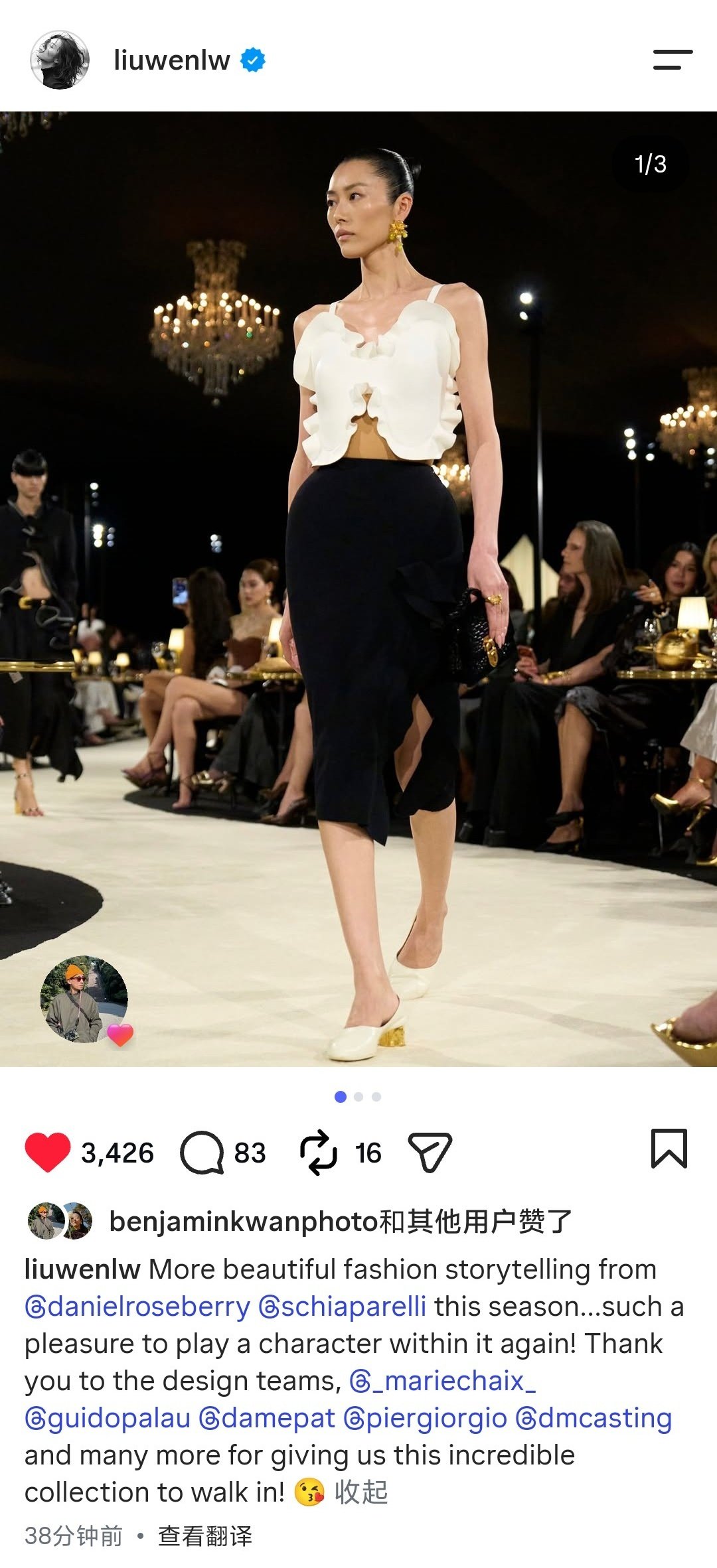The width and height of the screenshot is (717, 1568).
Task: Open @schiaparelli mention in caption
Action: [x=343, y=1307]
